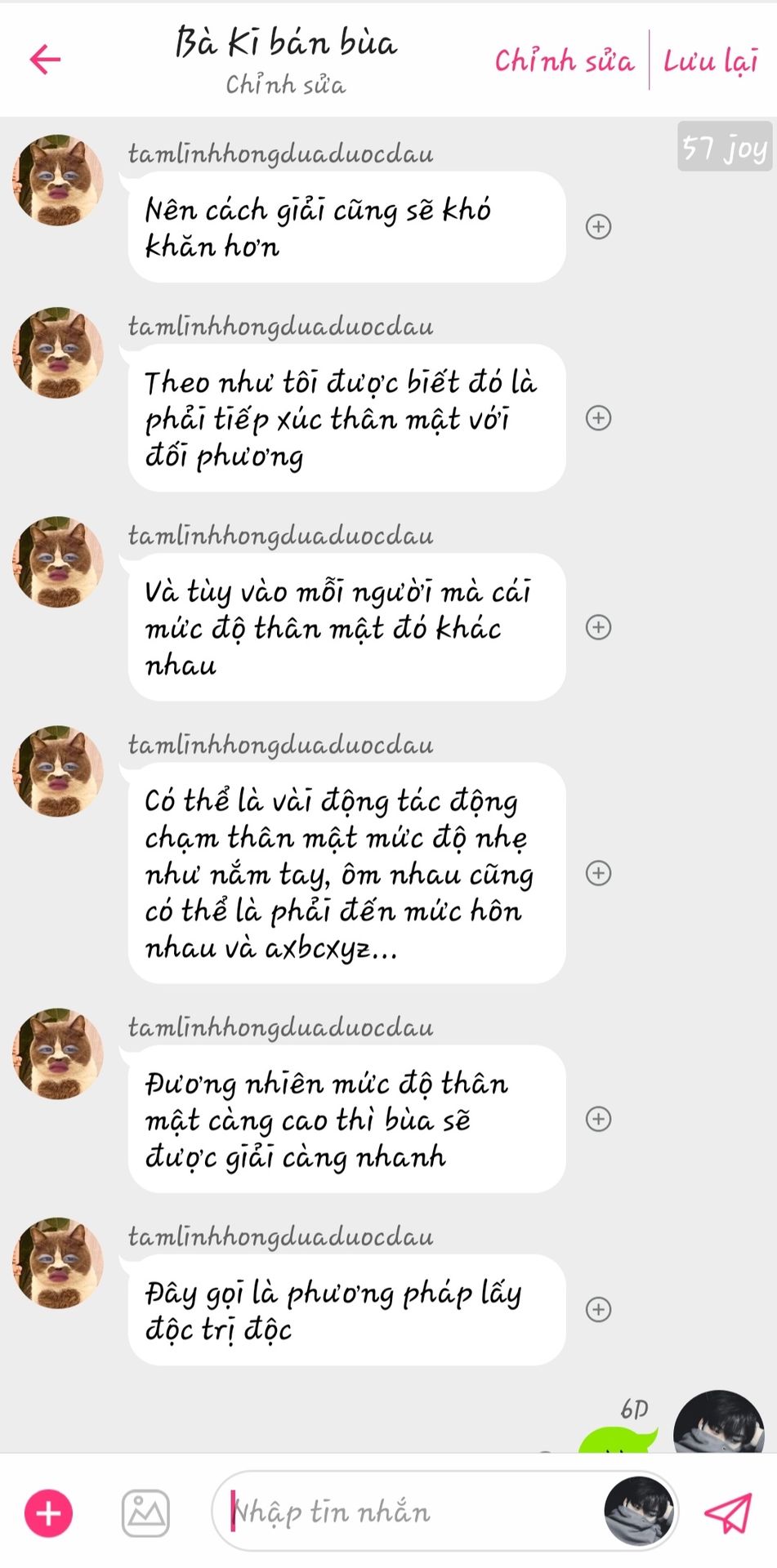Image resolution: width=777 pixels, height=1568 pixels.
Task: Attach an image with the picture icon
Action: [x=146, y=1513]
